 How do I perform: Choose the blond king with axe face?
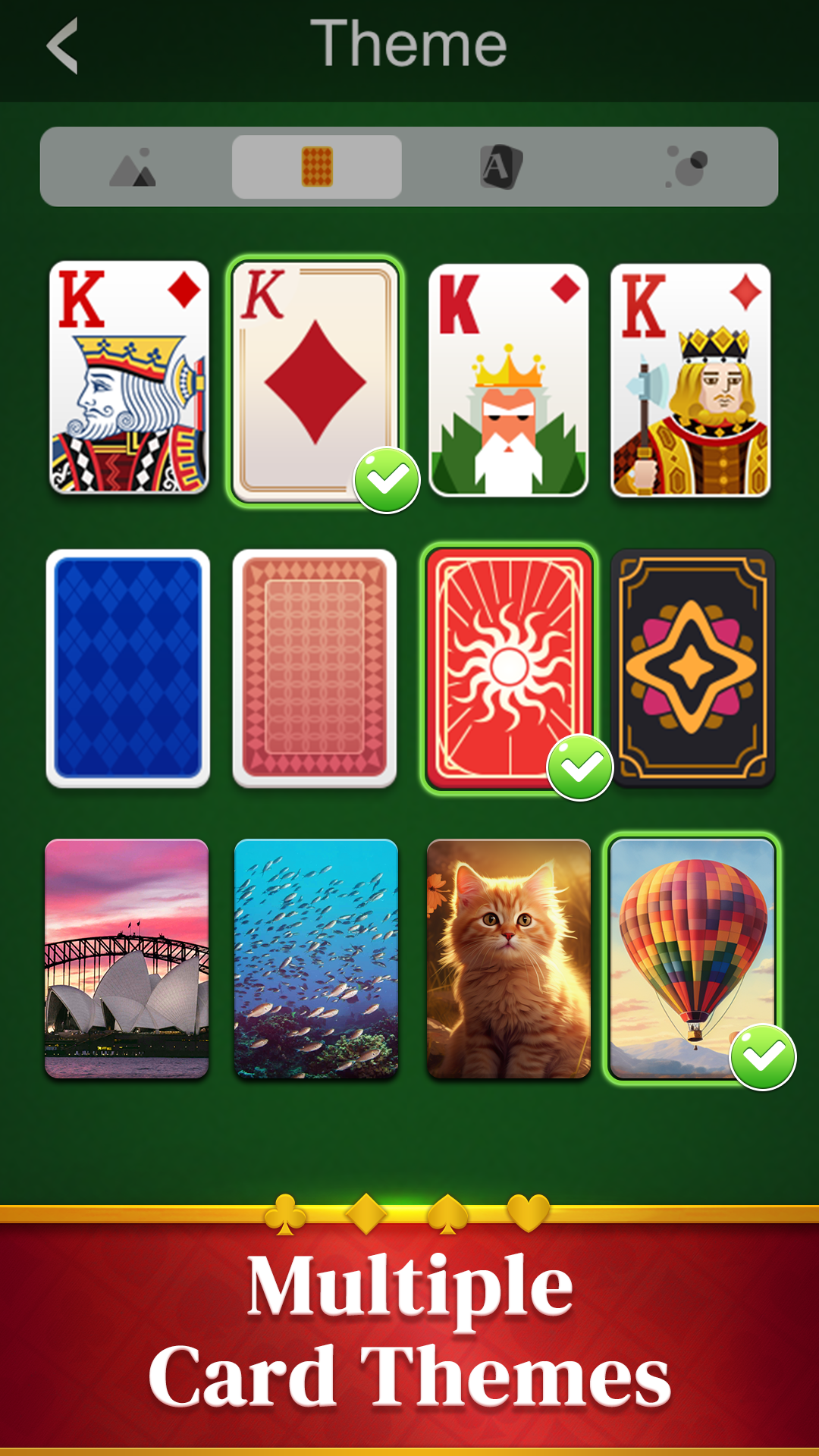click(691, 380)
